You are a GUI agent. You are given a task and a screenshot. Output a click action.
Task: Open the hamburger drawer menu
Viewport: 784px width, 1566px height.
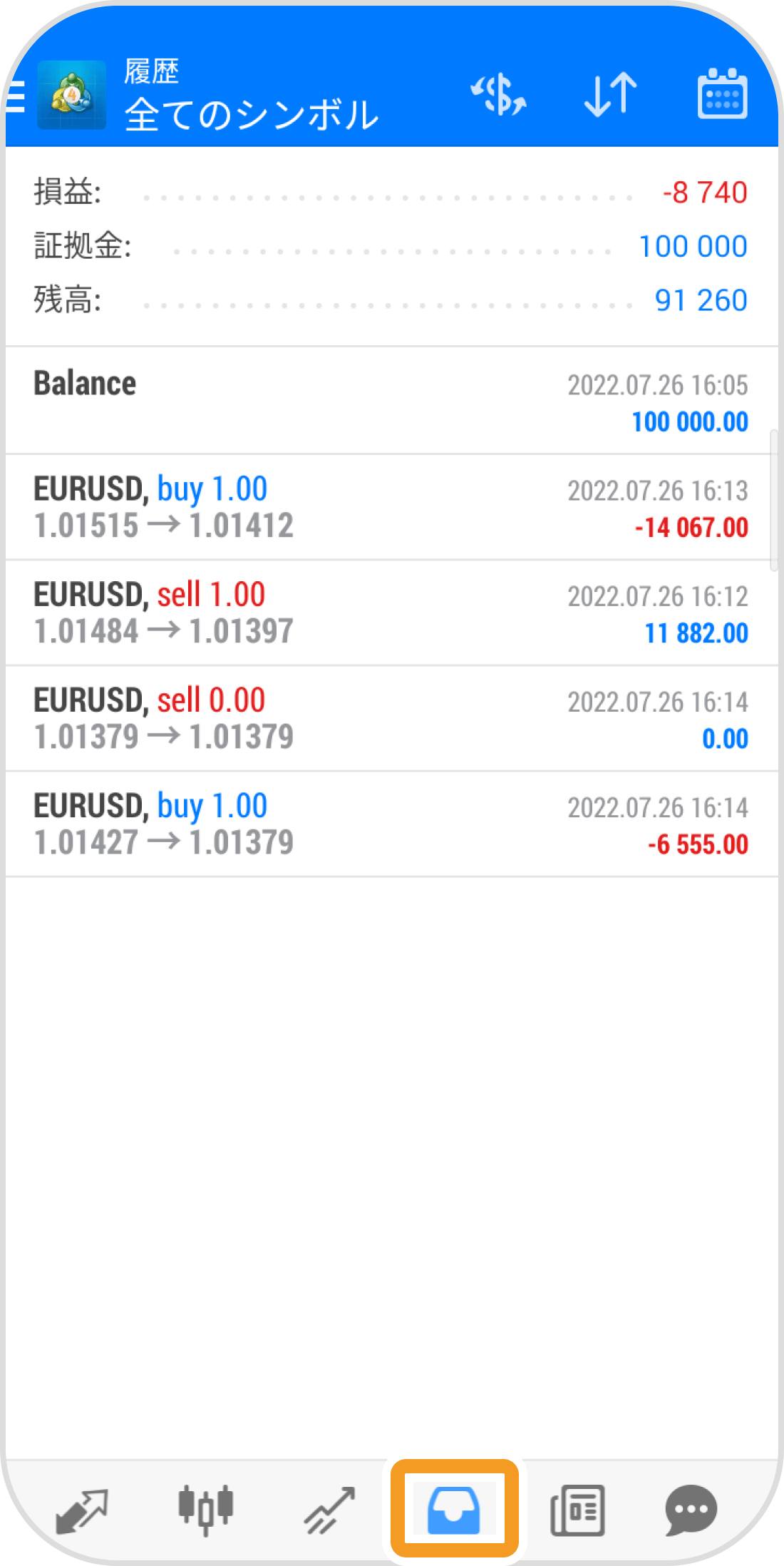click(x=16, y=96)
